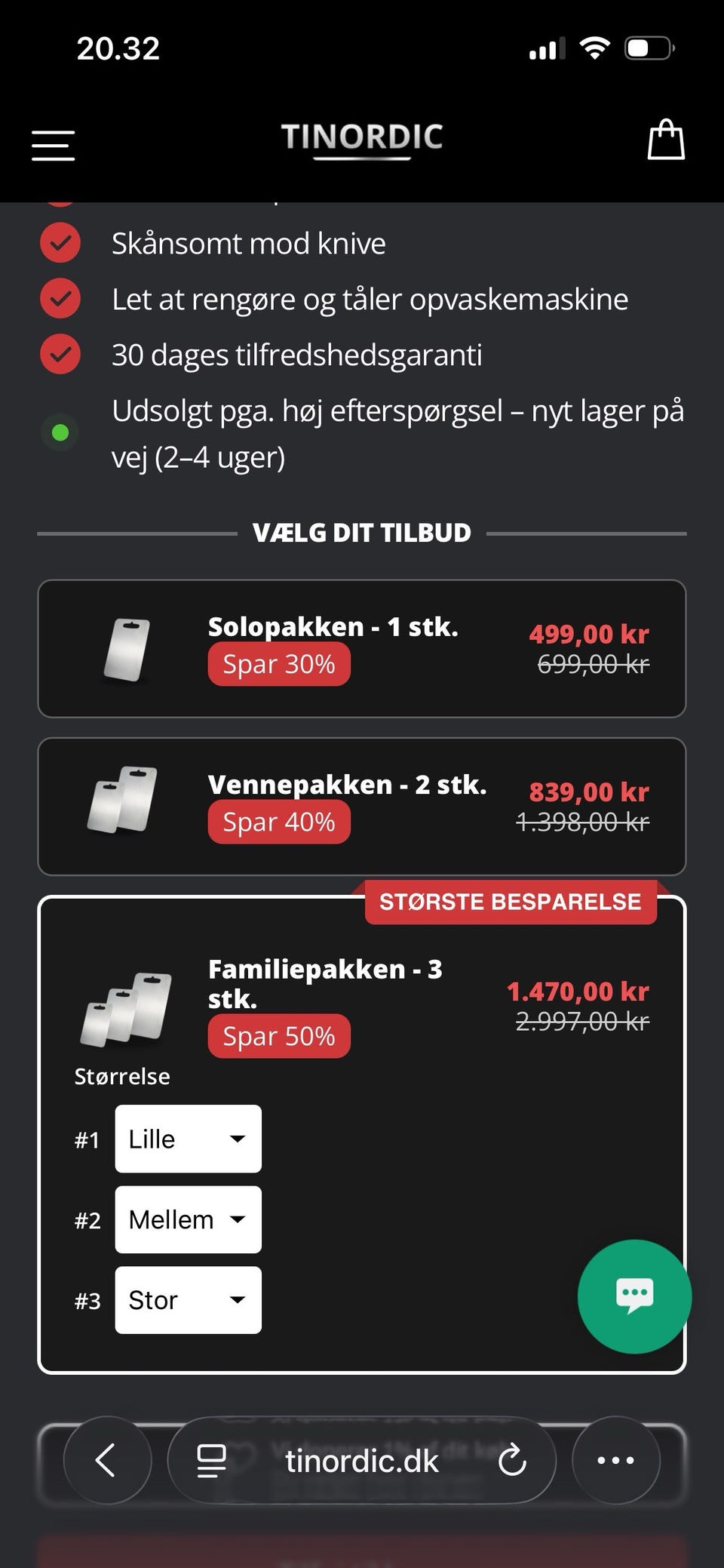Tap the Reader mode icon in Safari
Viewport: 724px width, 1568px height.
(x=211, y=1460)
